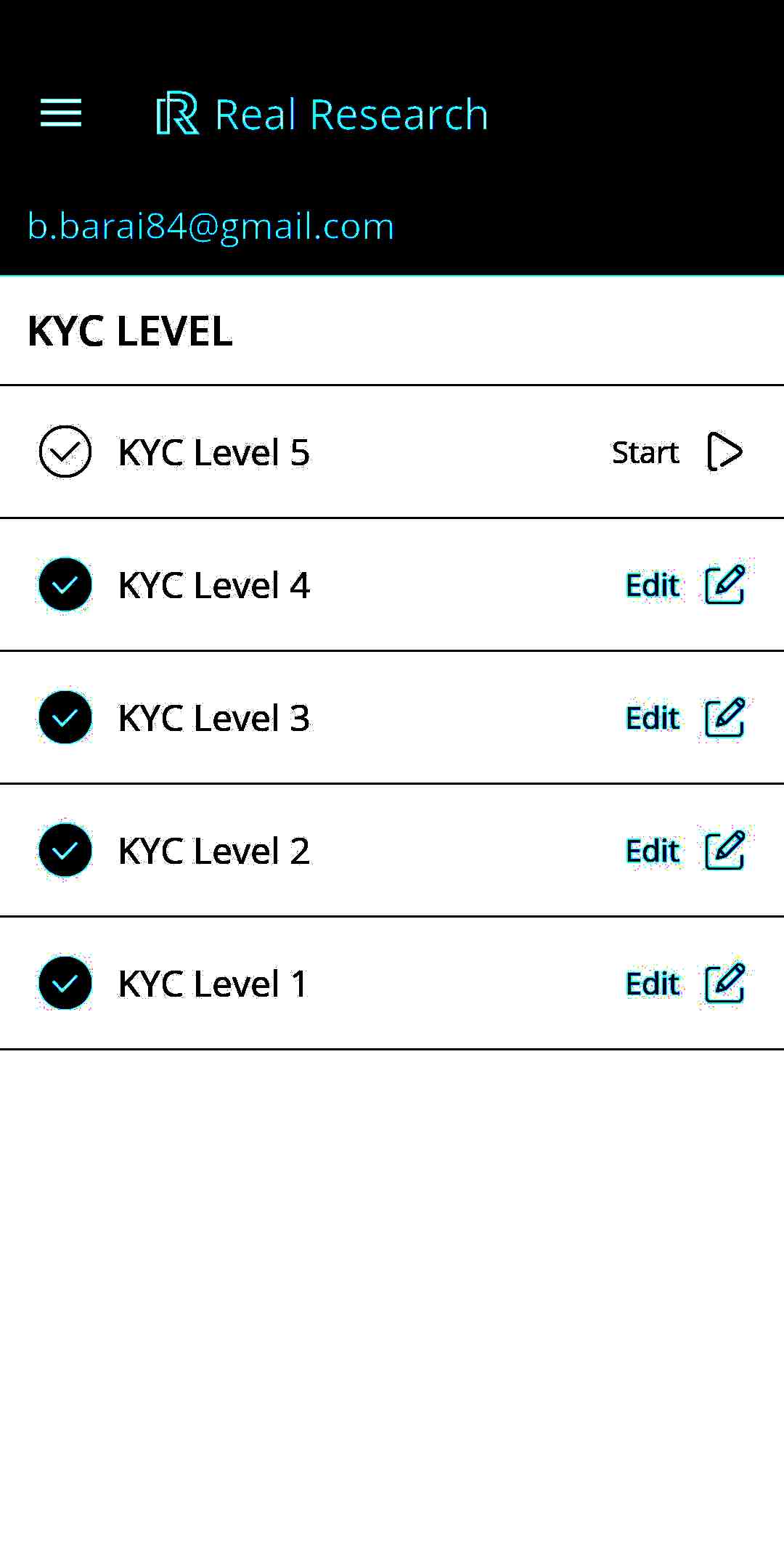
Task: Start KYC Level 5 verification
Action: (x=677, y=452)
